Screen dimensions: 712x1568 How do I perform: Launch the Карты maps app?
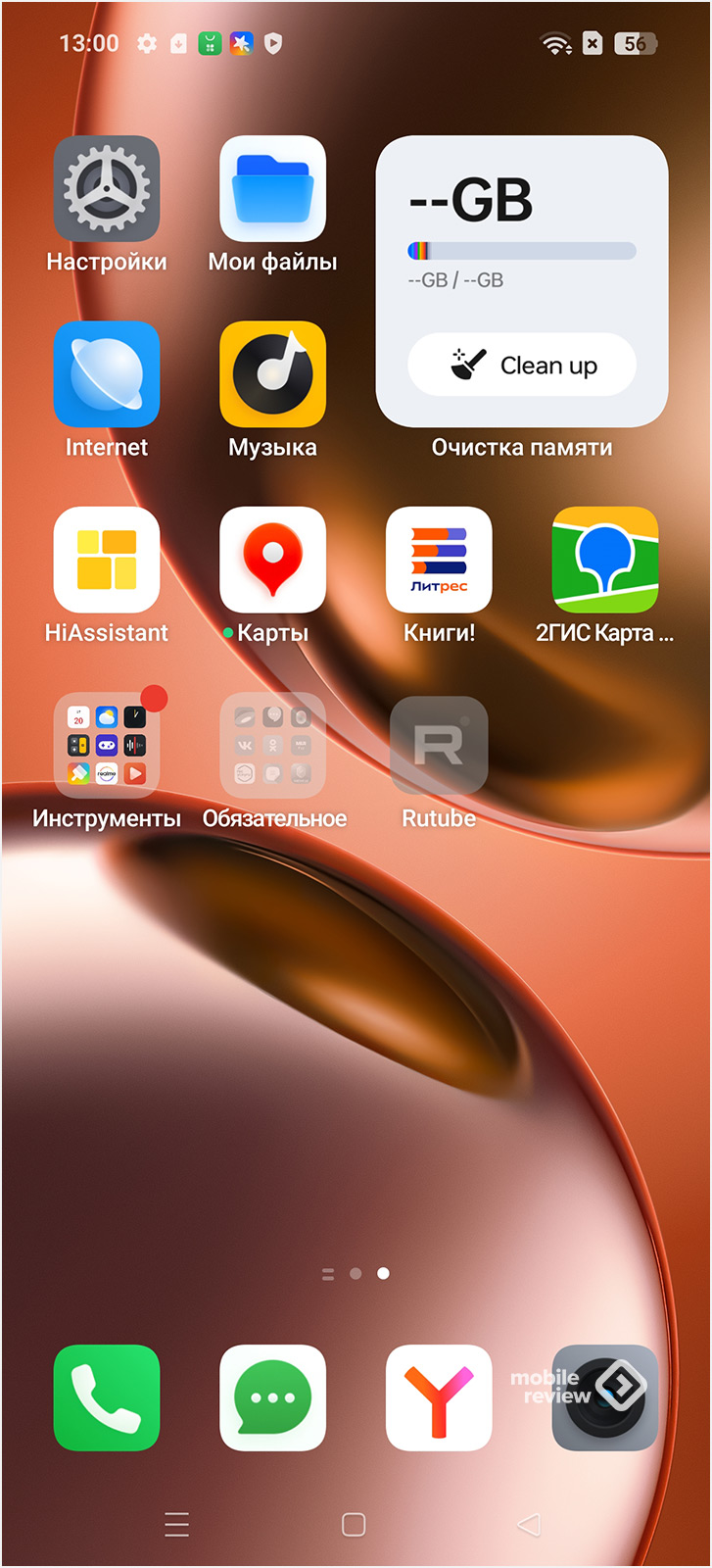(272, 560)
